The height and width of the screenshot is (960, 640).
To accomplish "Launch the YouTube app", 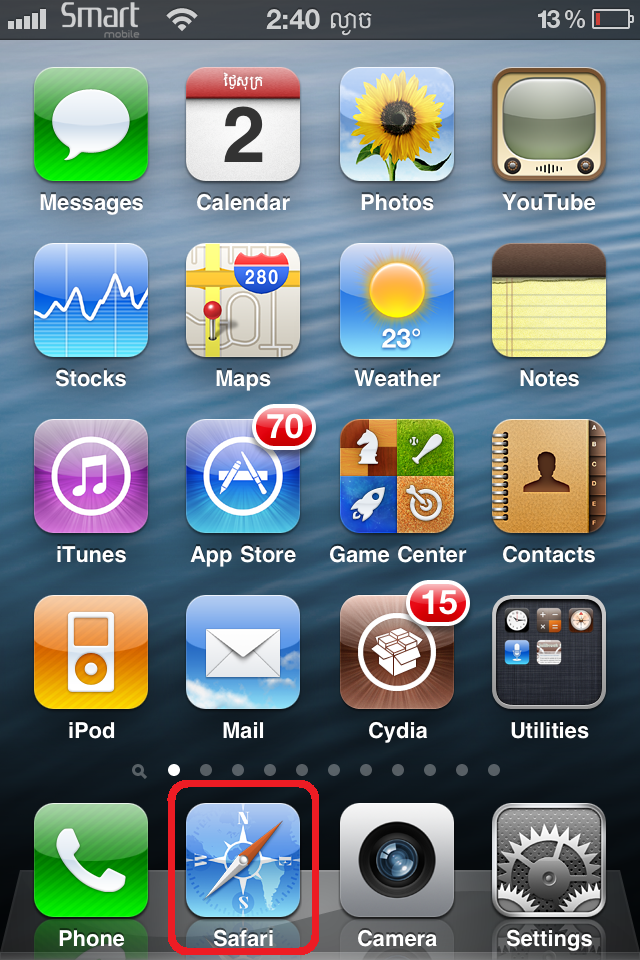I will [549, 125].
